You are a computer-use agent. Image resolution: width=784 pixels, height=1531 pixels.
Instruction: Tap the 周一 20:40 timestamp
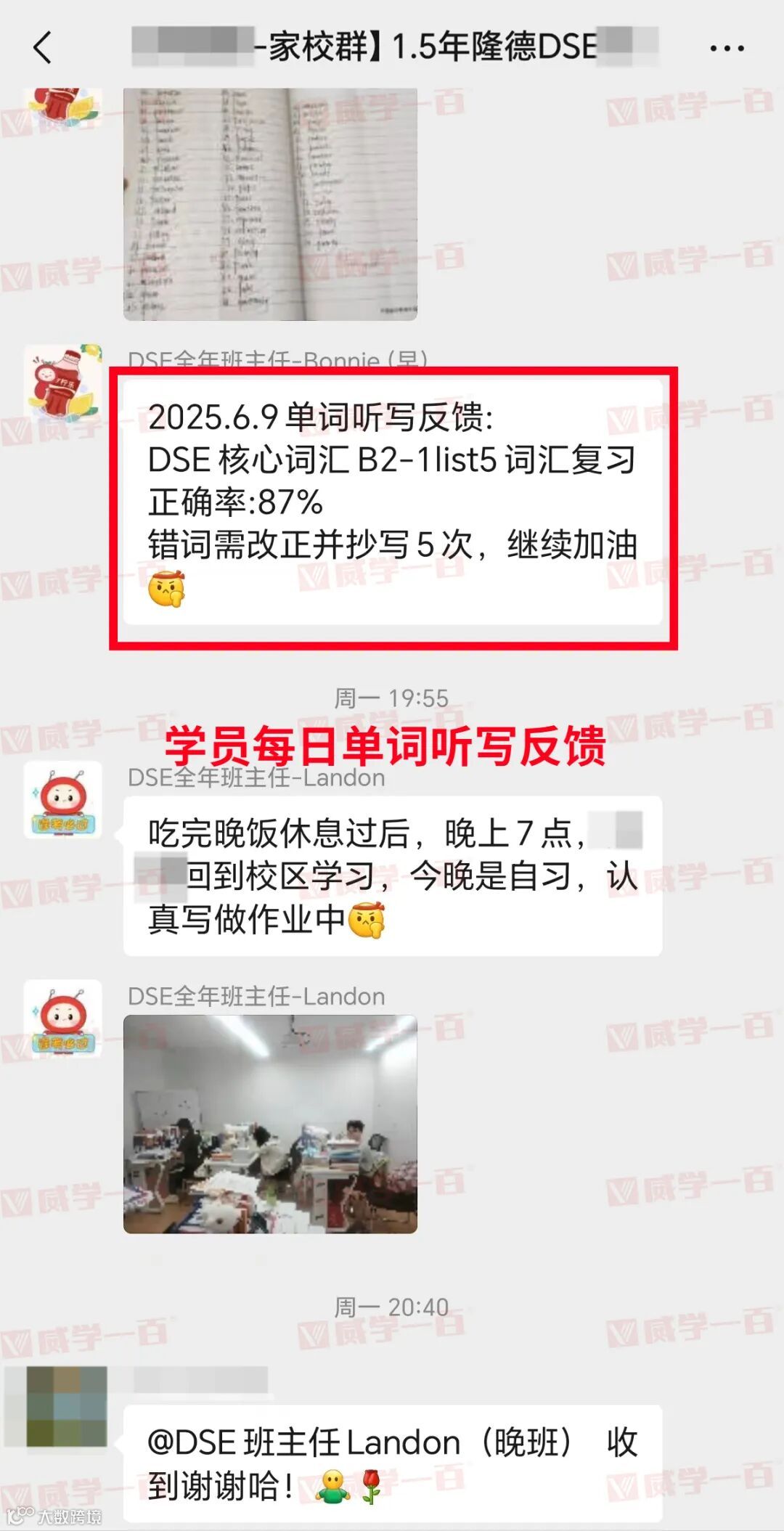click(x=392, y=1302)
